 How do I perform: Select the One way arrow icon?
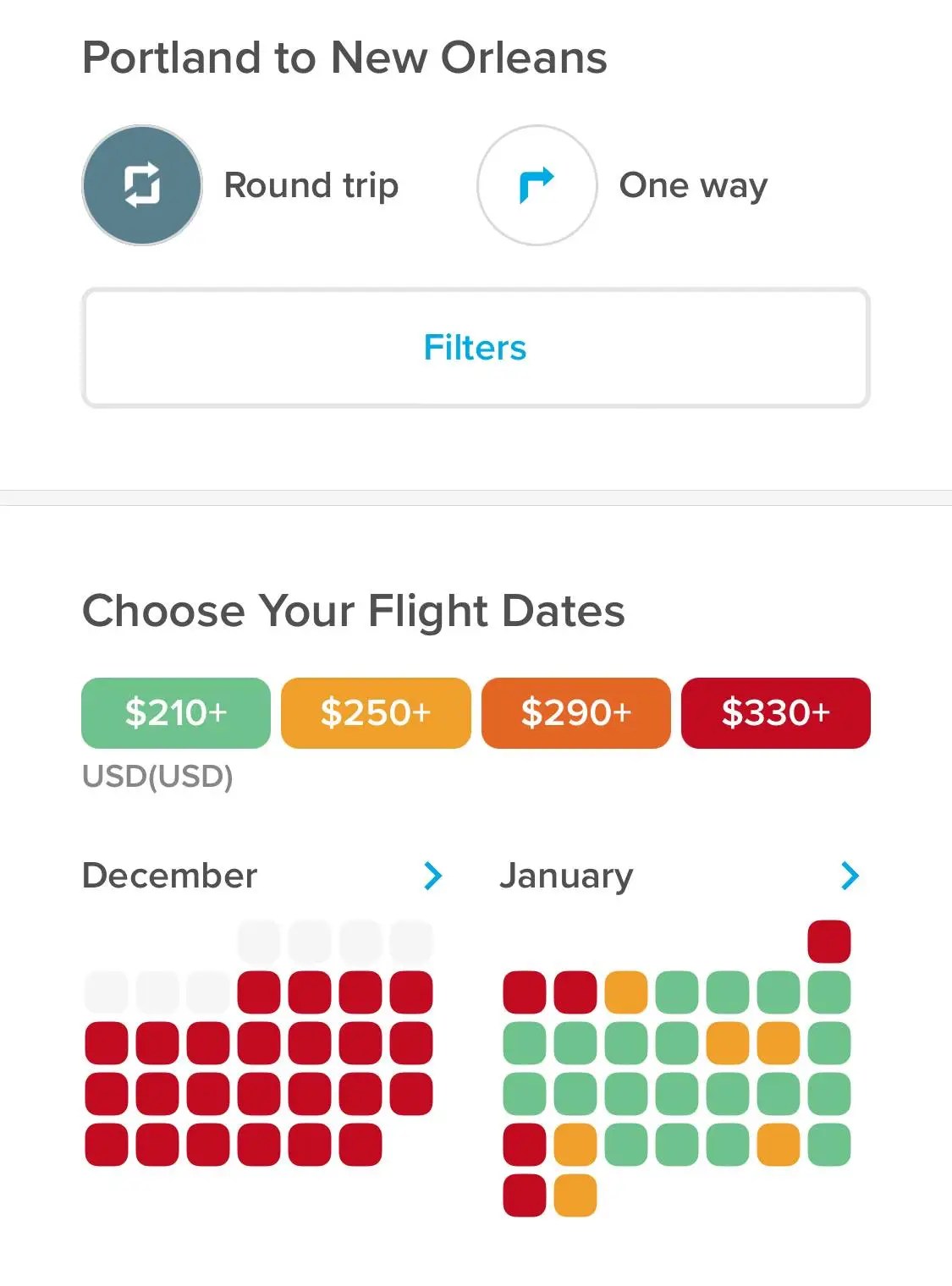click(x=537, y=184)
